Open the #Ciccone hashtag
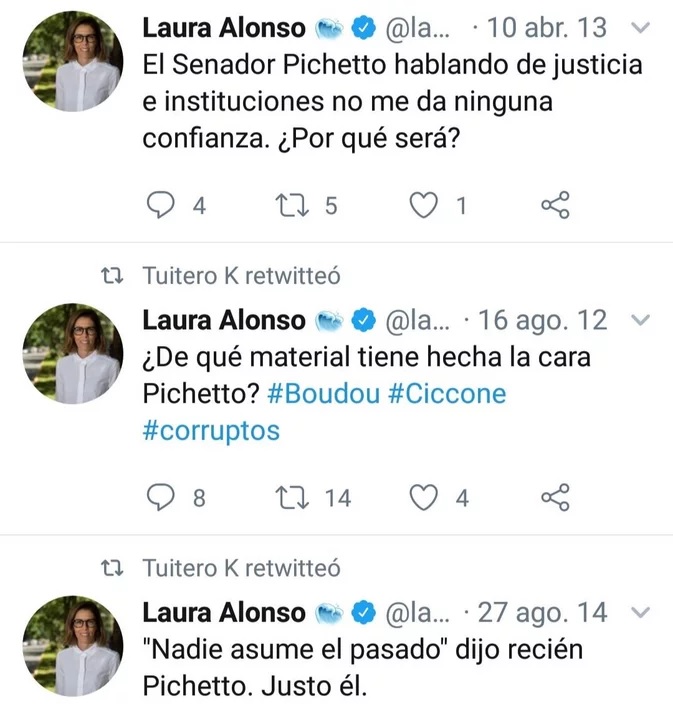Viewport: 673px width, 720px height. click(446, 393)
